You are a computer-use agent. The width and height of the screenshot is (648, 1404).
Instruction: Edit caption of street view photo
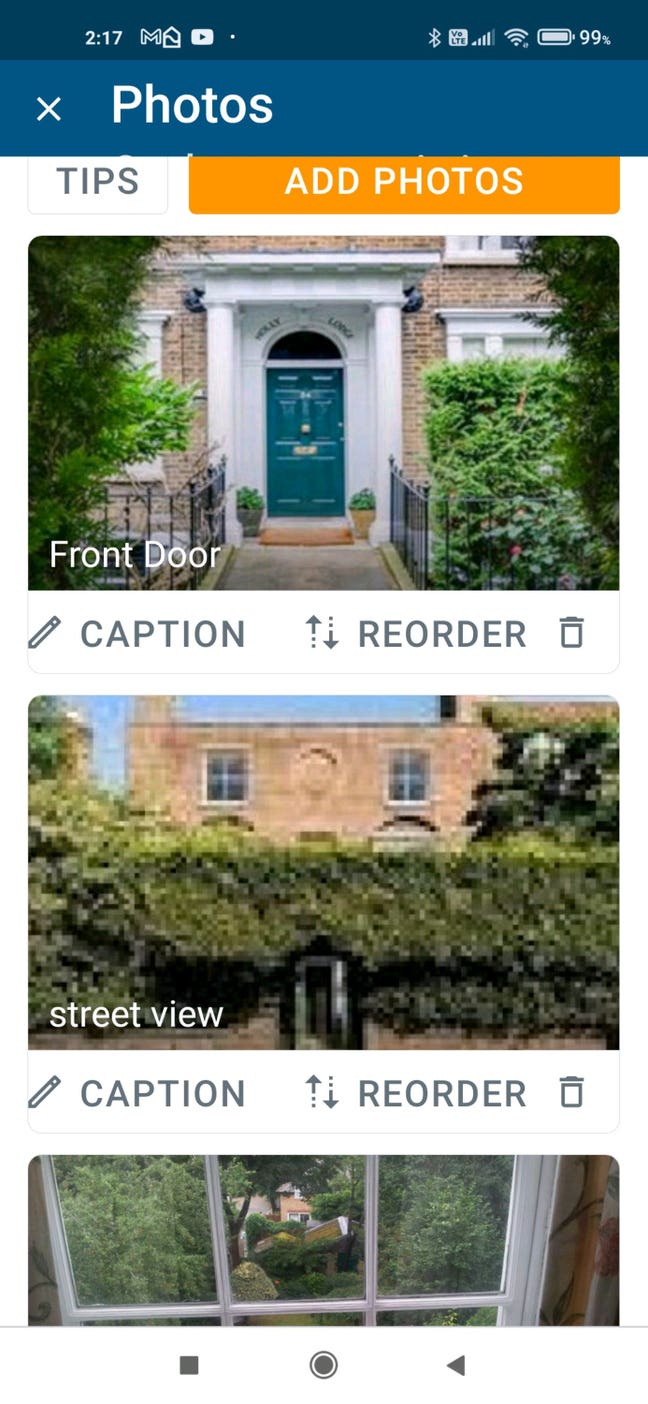(x=137, y=1093)
